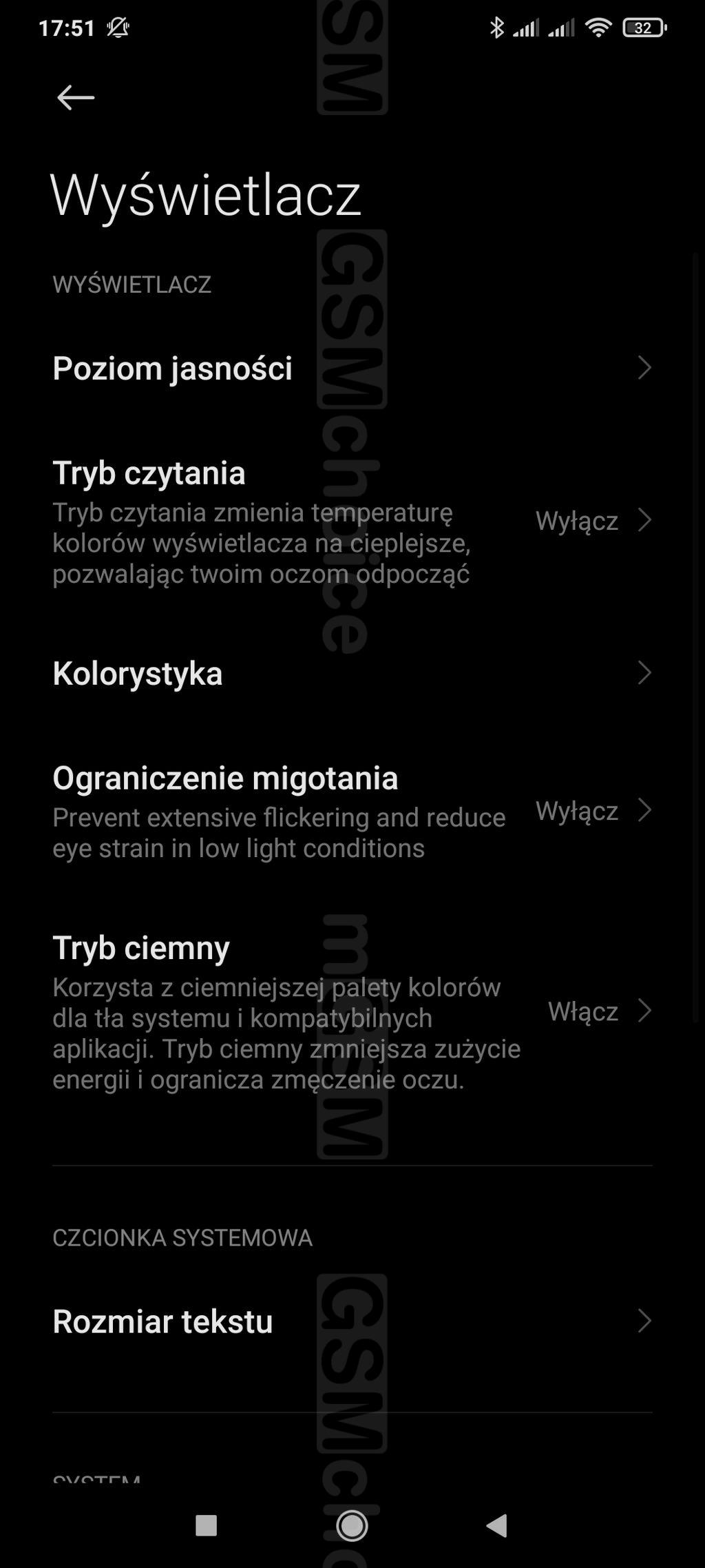Open the Kolorystyka option
This screenshot has width=705, height=1568.
(x=351, y=673)
